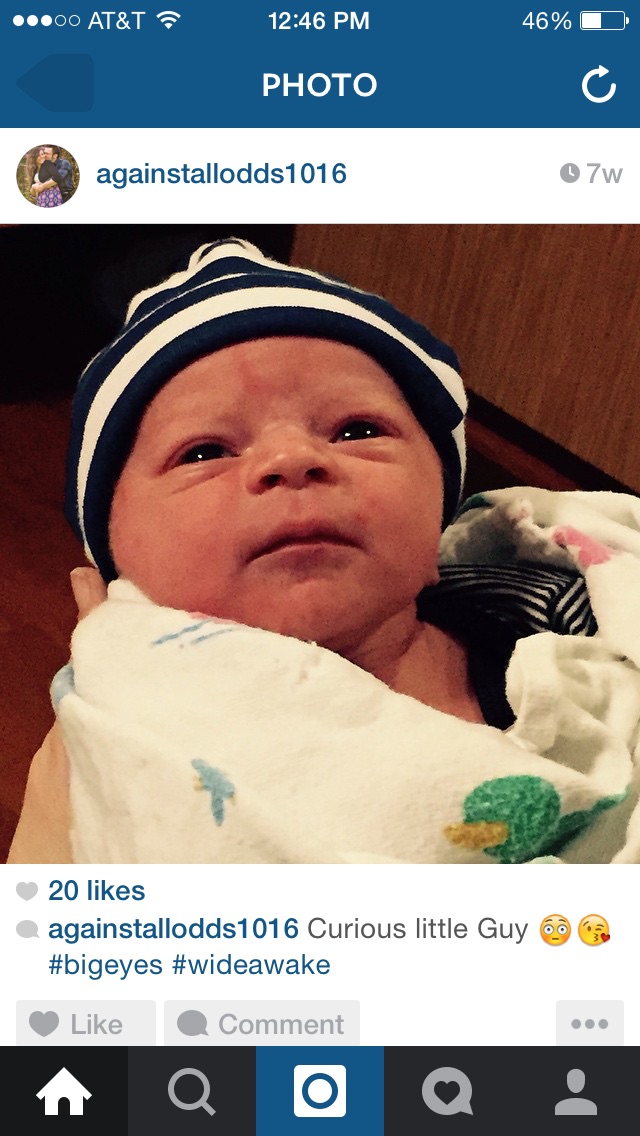Open againstallodds1016 profile picture
640x1136 pixels.
[48, 175]
